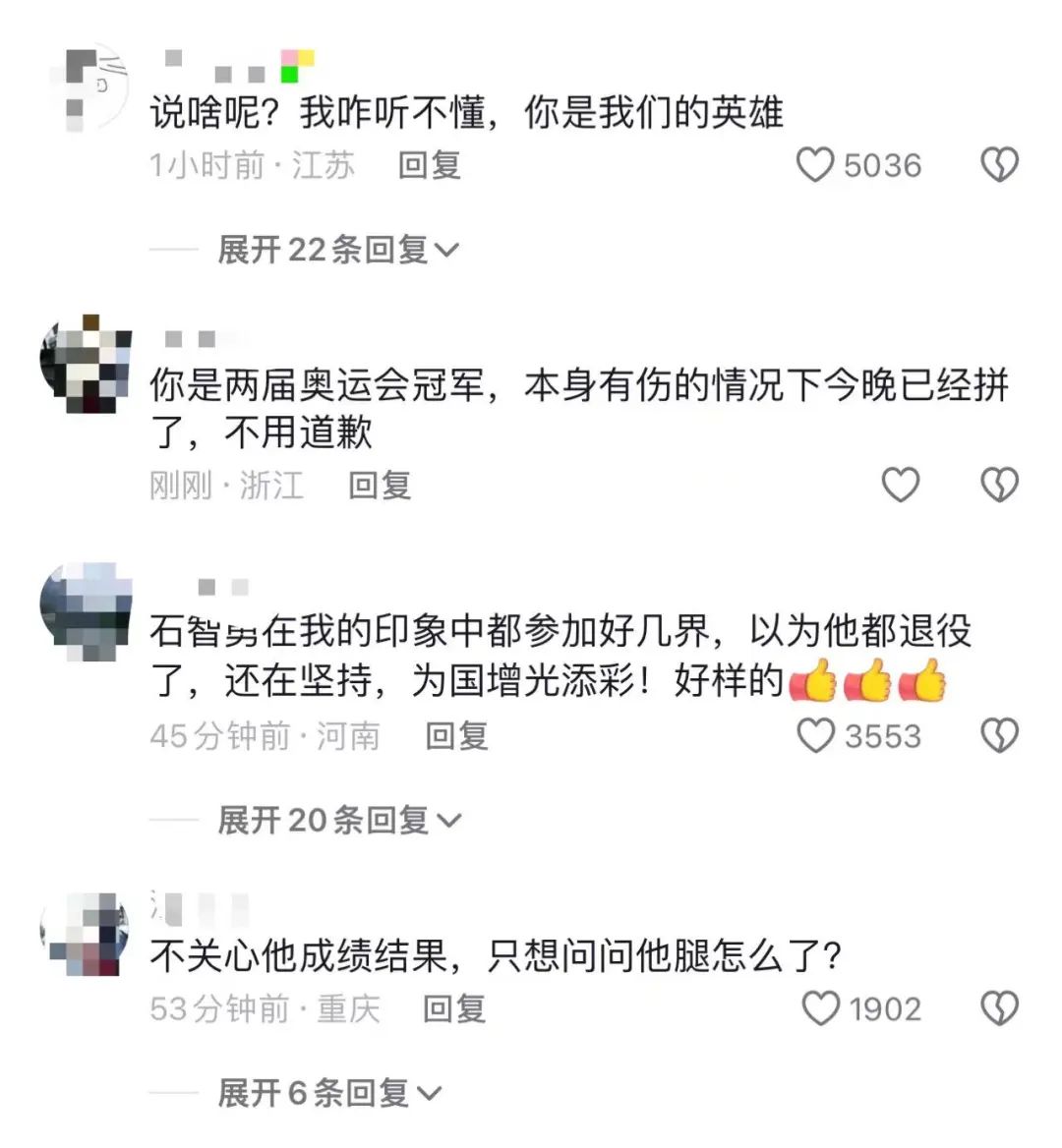Dislike the 重庆 comment about 腿
The image size is (1062, 1148).
click(x=999, y=1008)
